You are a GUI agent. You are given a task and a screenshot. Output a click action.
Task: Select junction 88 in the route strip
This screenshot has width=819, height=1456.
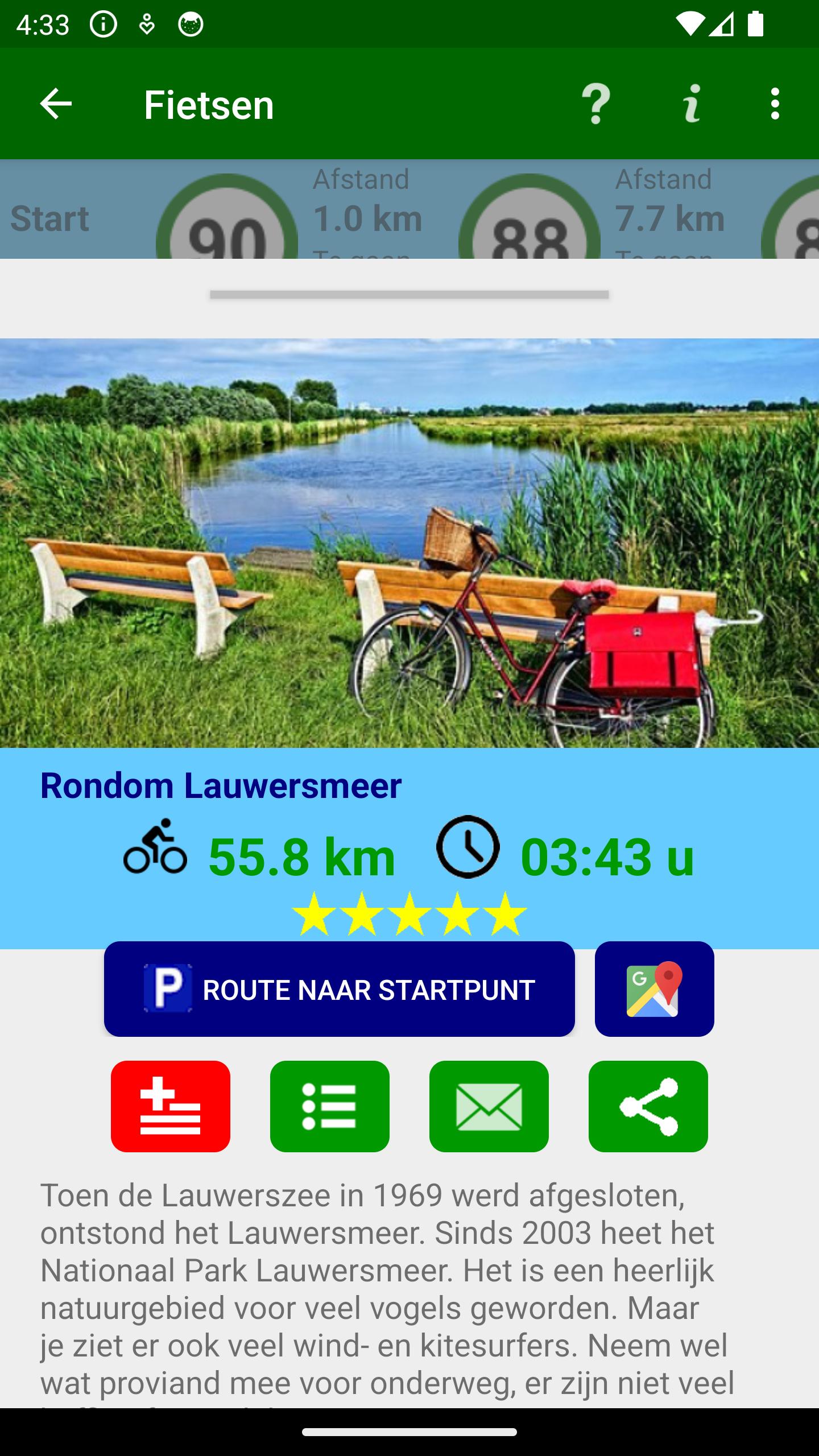pos(530,217)
